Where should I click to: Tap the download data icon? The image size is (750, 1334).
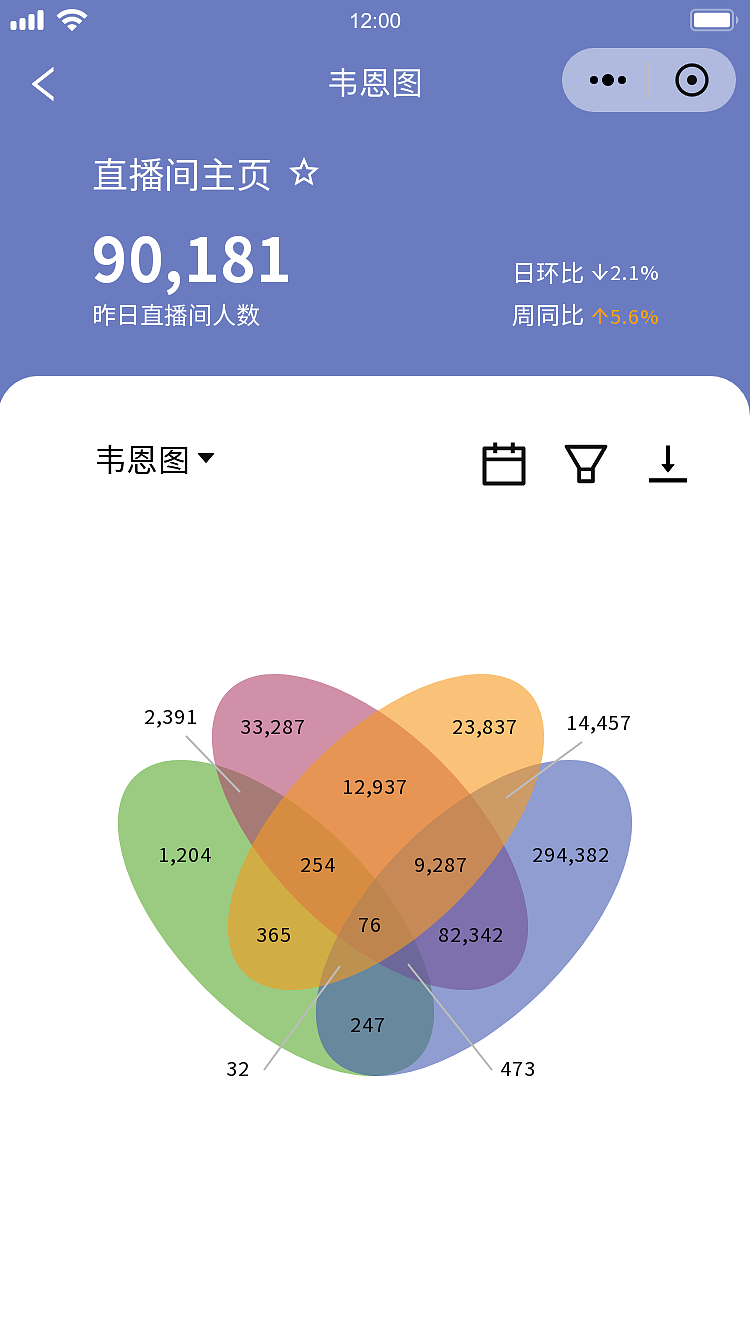[x=668, y=463]
